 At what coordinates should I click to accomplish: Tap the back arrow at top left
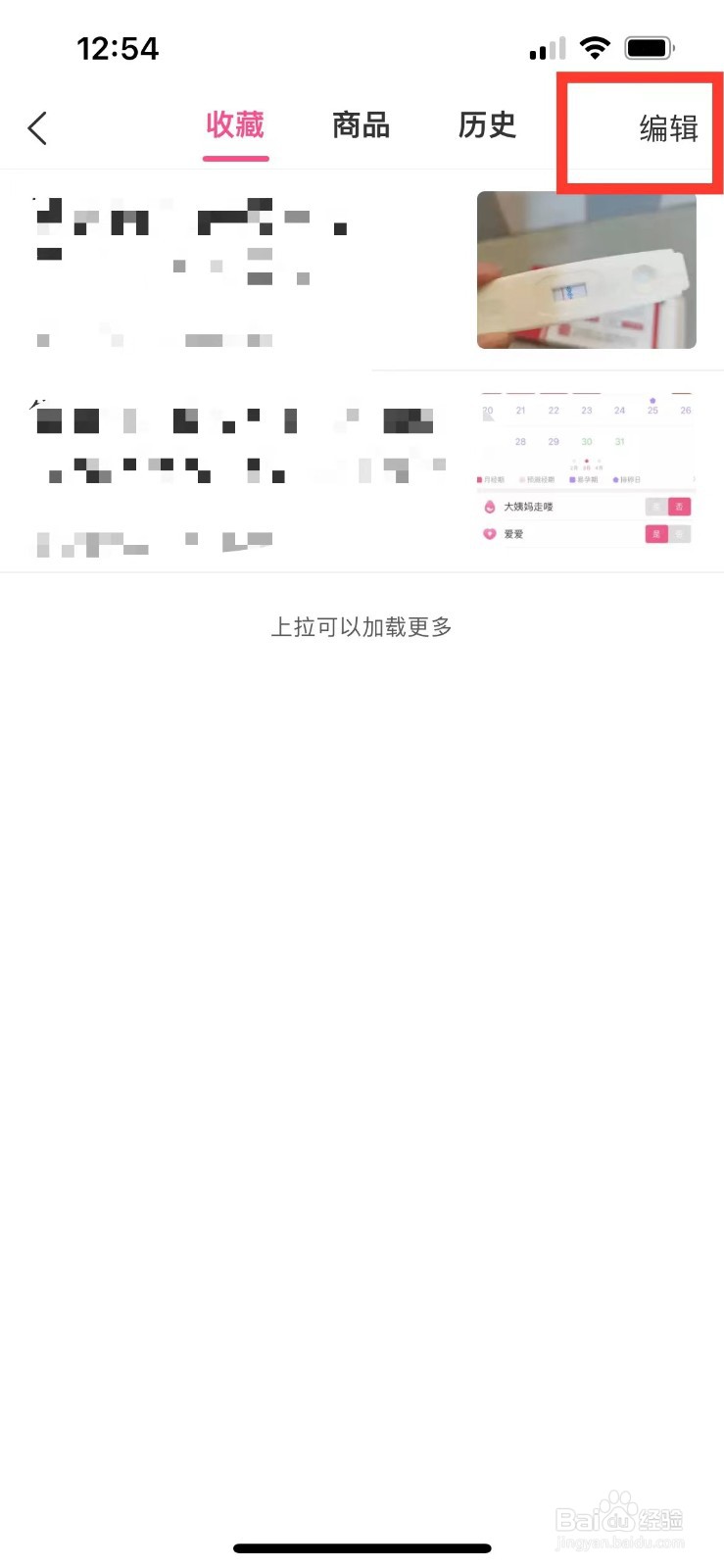[37, 127]
